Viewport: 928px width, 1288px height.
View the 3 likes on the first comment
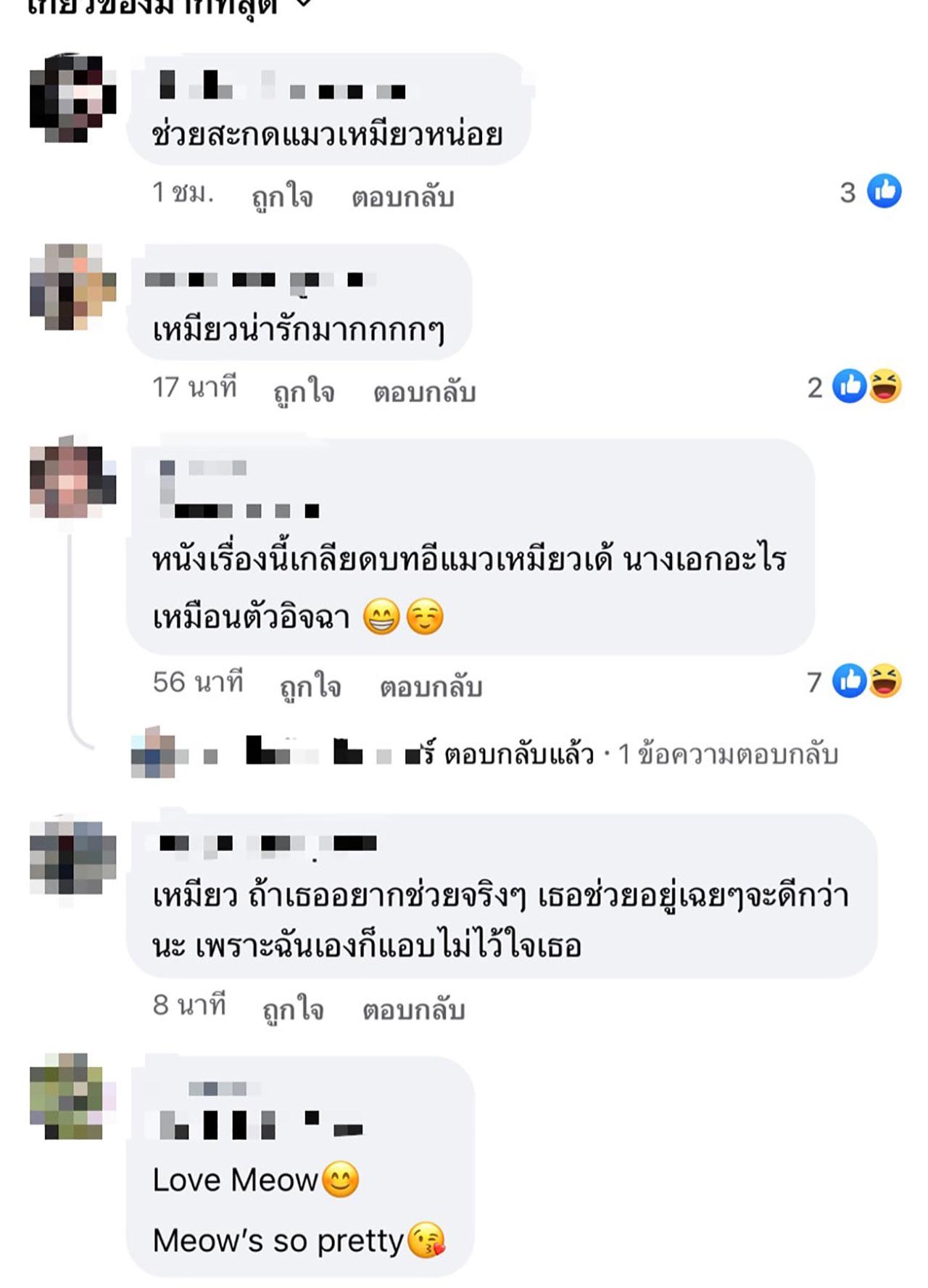[871, 192]
